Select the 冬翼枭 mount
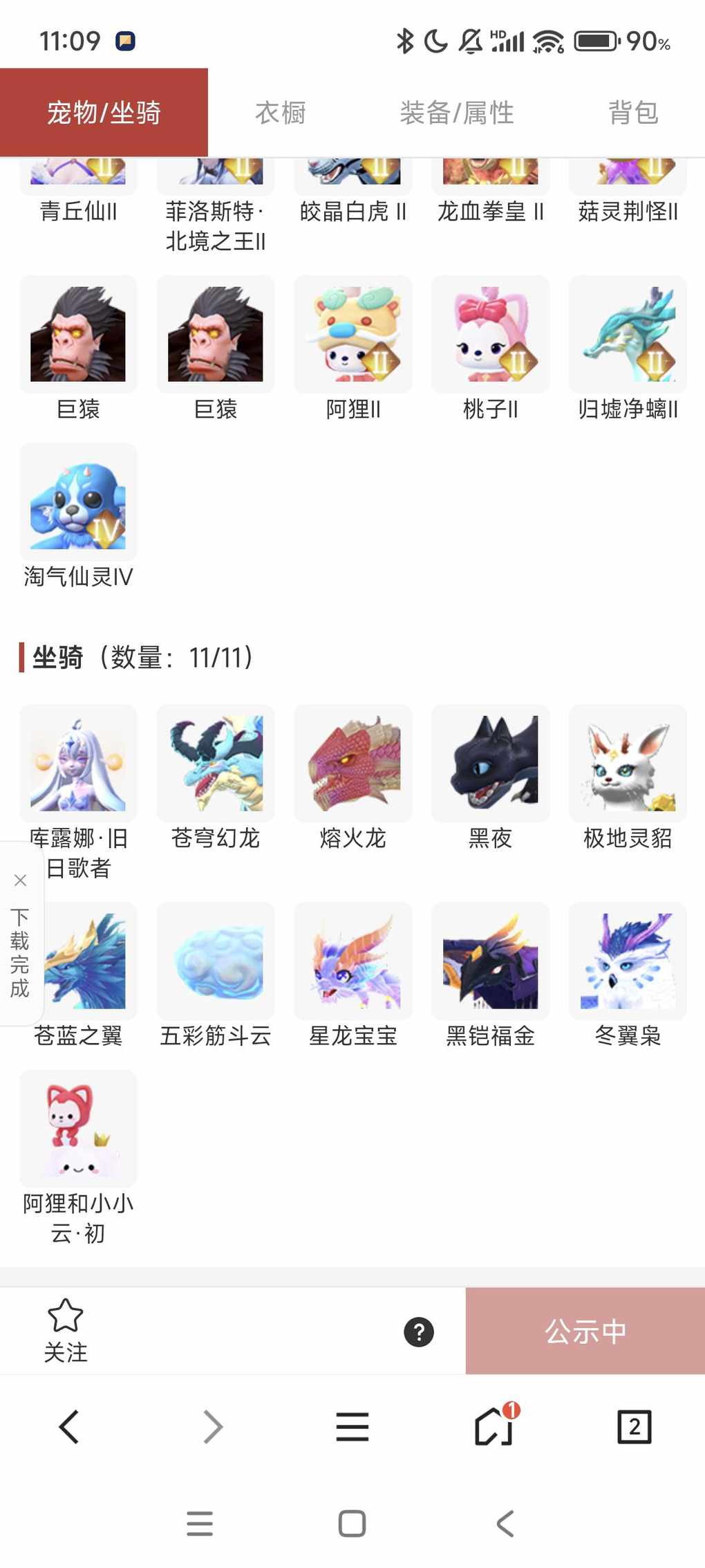The width and height of the screenshot is (705, 1568). coord(628,961)
